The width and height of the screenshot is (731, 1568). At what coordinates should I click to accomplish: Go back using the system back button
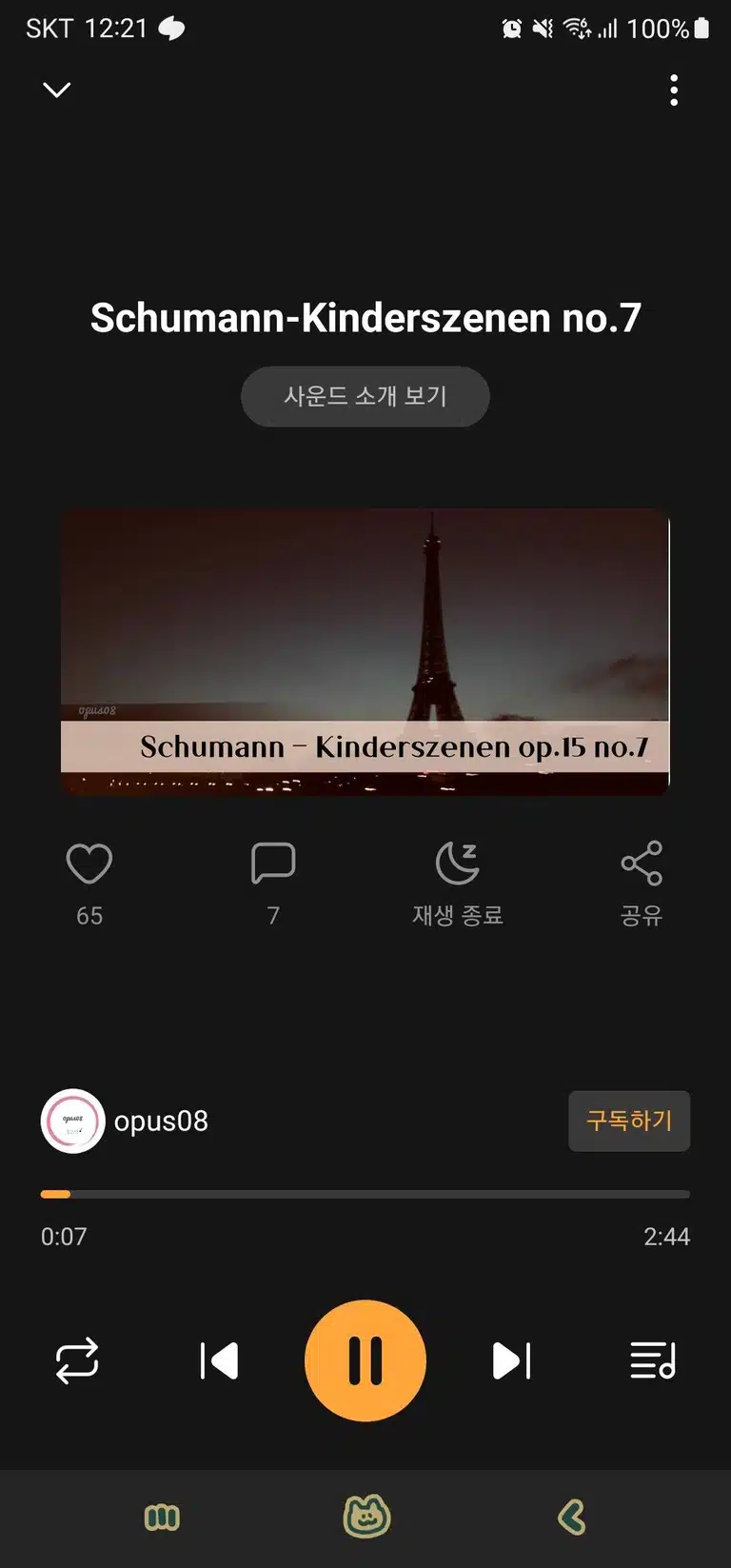[571, 1518]
